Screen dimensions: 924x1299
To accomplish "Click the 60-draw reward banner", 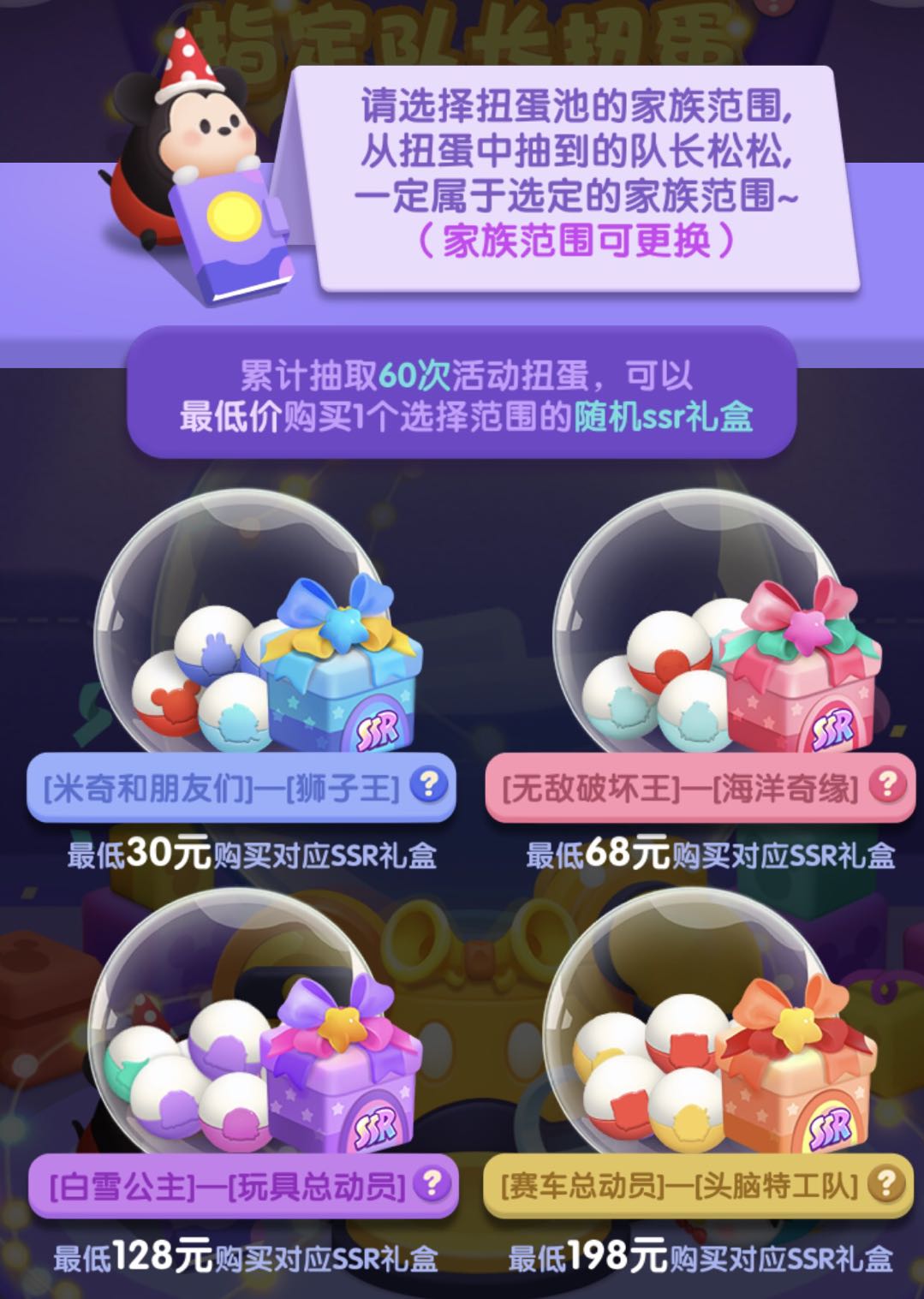I will (x=462, y=396).
